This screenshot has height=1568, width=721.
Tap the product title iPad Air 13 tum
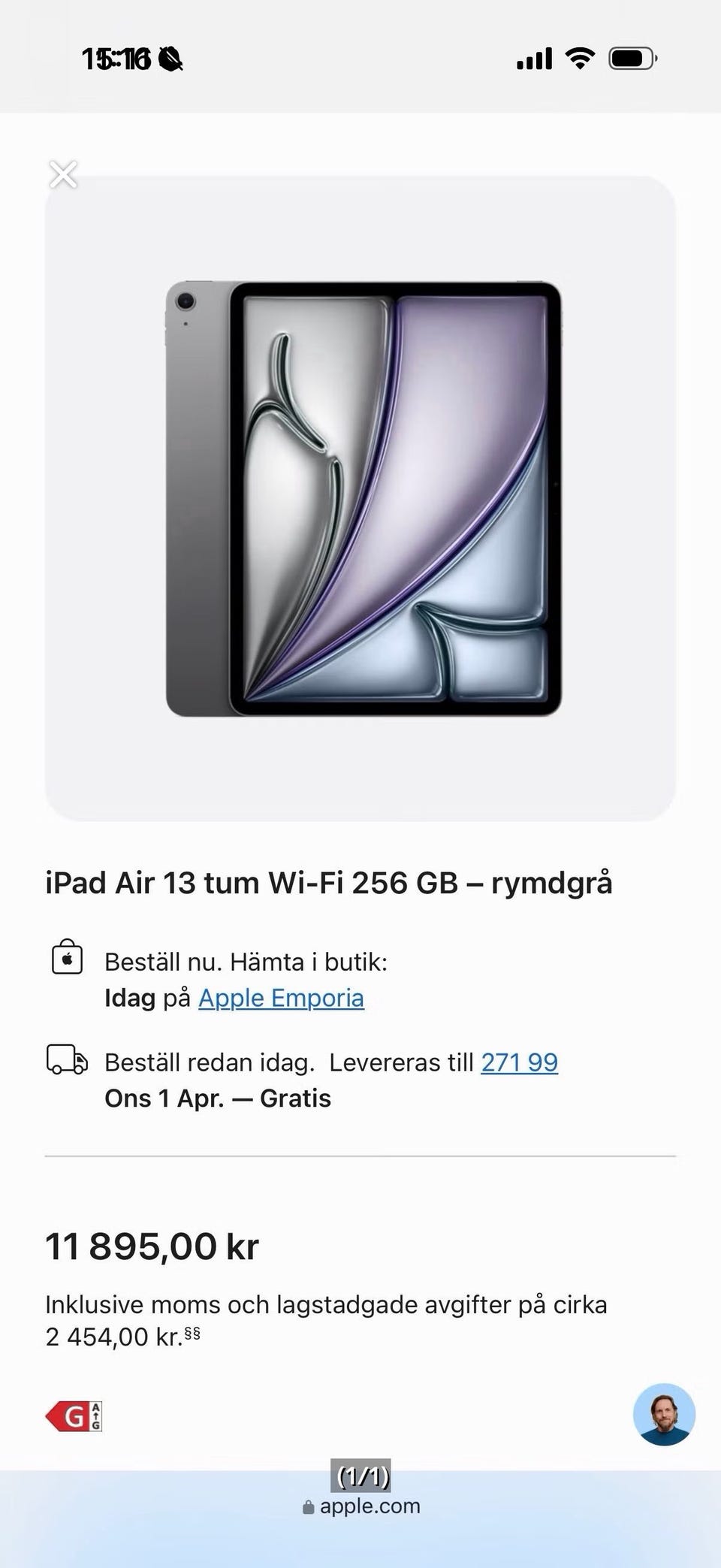click(329, 884)
